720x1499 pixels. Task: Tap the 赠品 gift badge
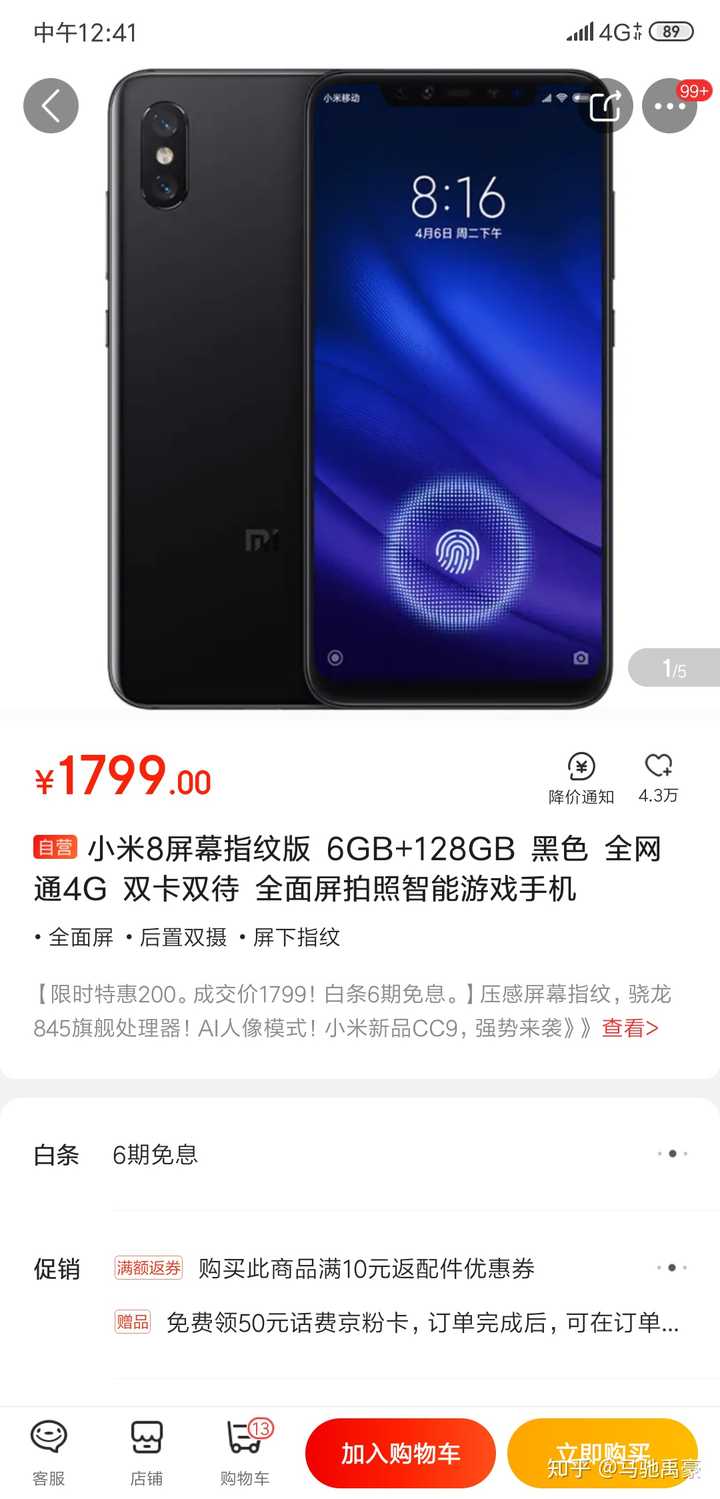tap(133, 1321)
